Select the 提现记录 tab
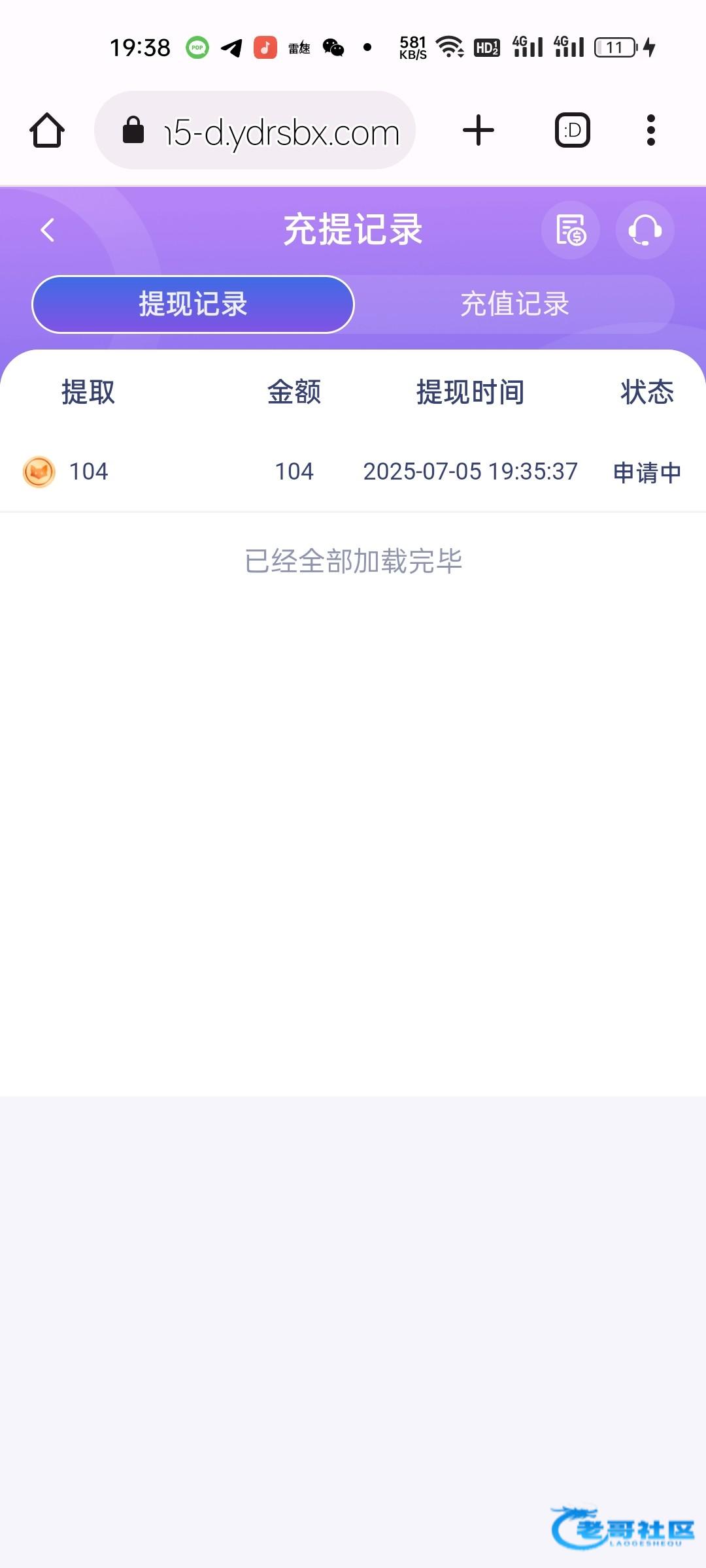 point(193,304)
